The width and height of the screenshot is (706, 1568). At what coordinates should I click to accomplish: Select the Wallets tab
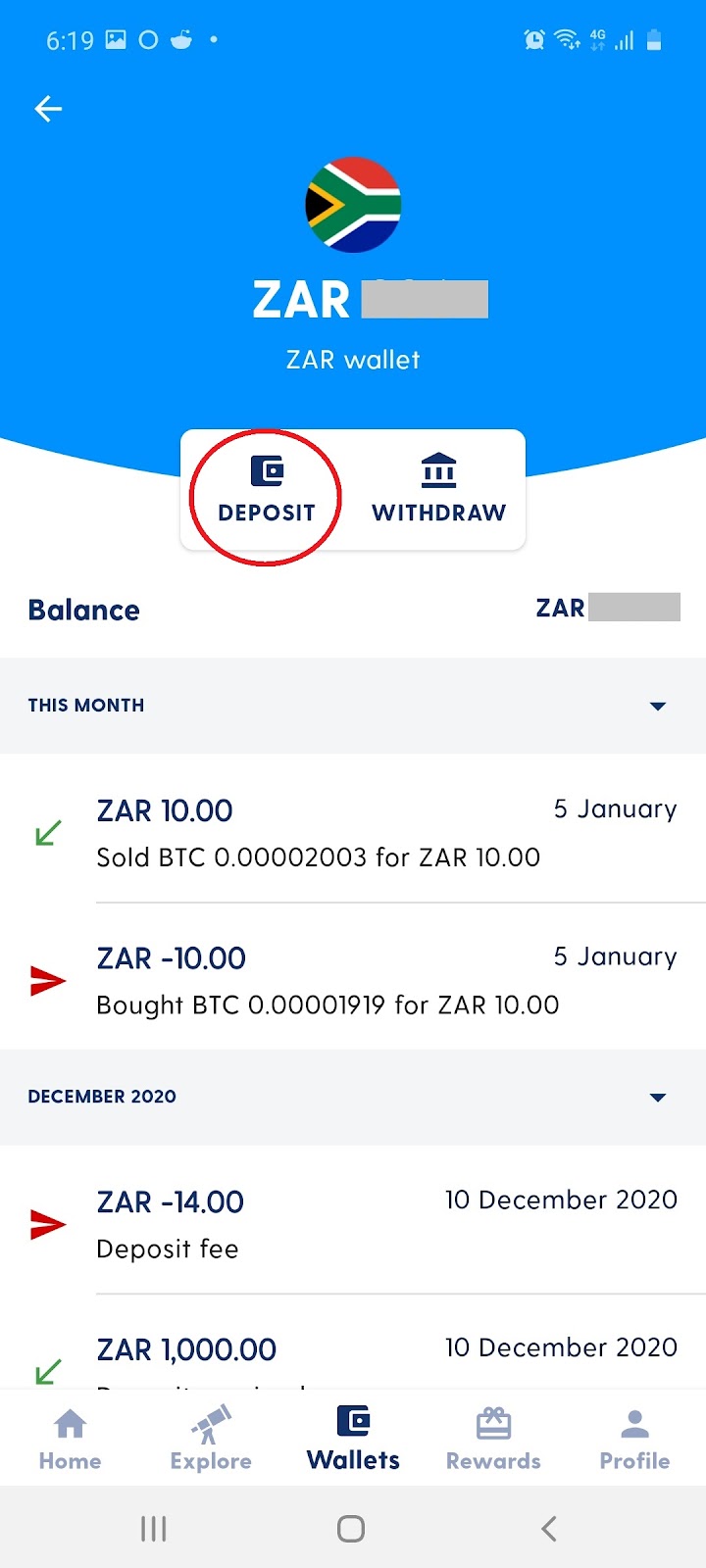click(353, 1439)
